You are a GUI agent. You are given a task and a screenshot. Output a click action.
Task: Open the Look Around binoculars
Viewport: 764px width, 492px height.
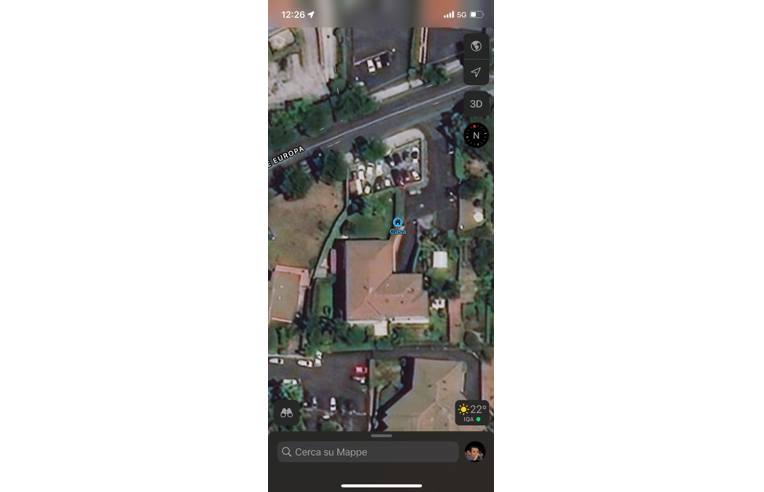(286, 412)
